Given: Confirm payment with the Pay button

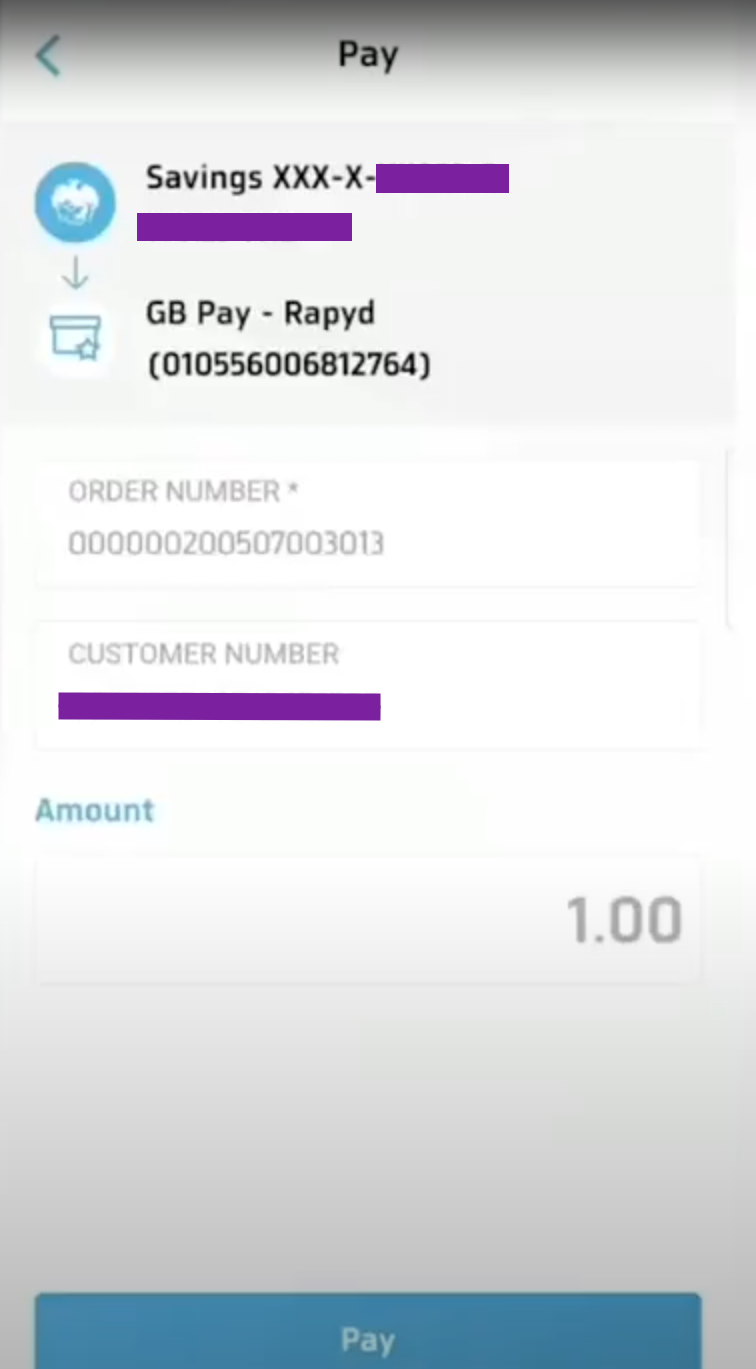Looking at the screenshot, I should click(x=368, y=1338).
